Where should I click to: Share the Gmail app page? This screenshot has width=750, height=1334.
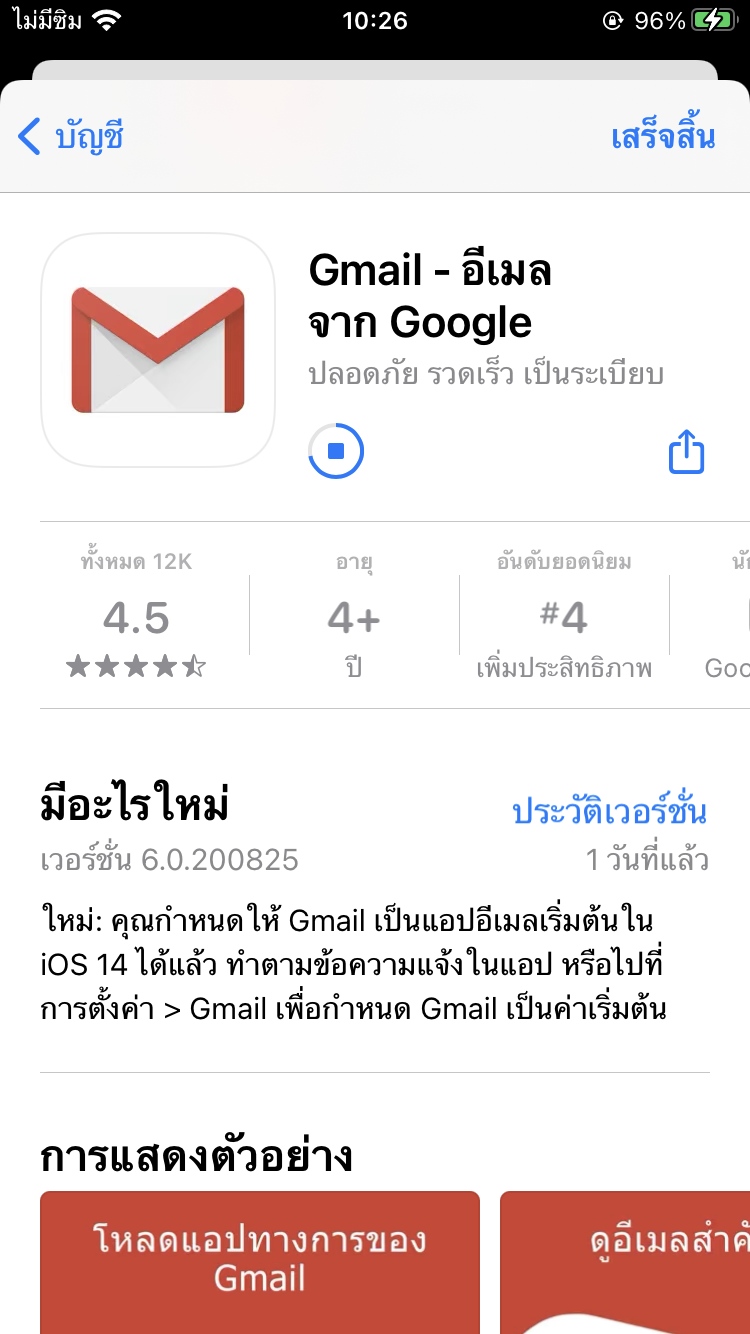pos(686,451)
